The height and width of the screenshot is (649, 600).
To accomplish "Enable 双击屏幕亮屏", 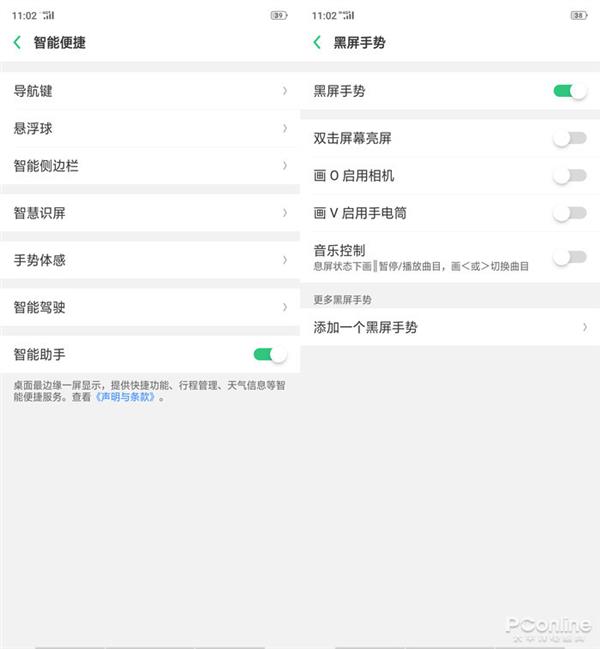I will pos(569,138).
